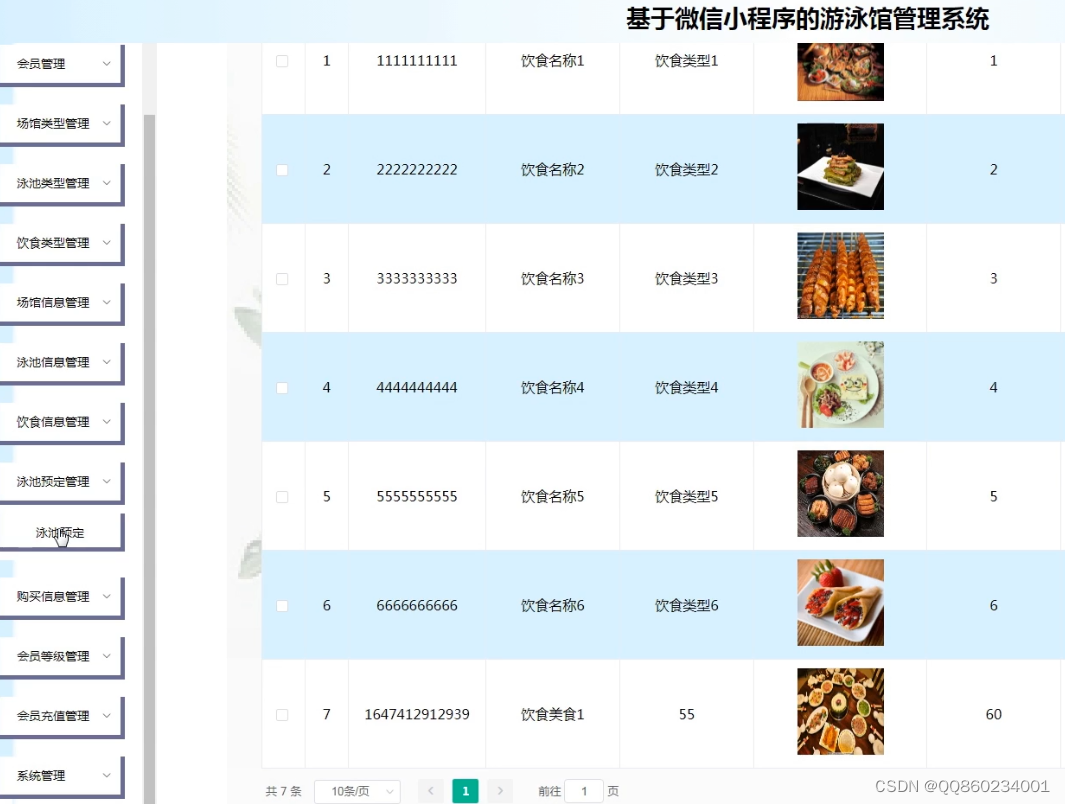Select page 1 in pagination
This screenshot has width=1065, height=804.
coord(465,791)
